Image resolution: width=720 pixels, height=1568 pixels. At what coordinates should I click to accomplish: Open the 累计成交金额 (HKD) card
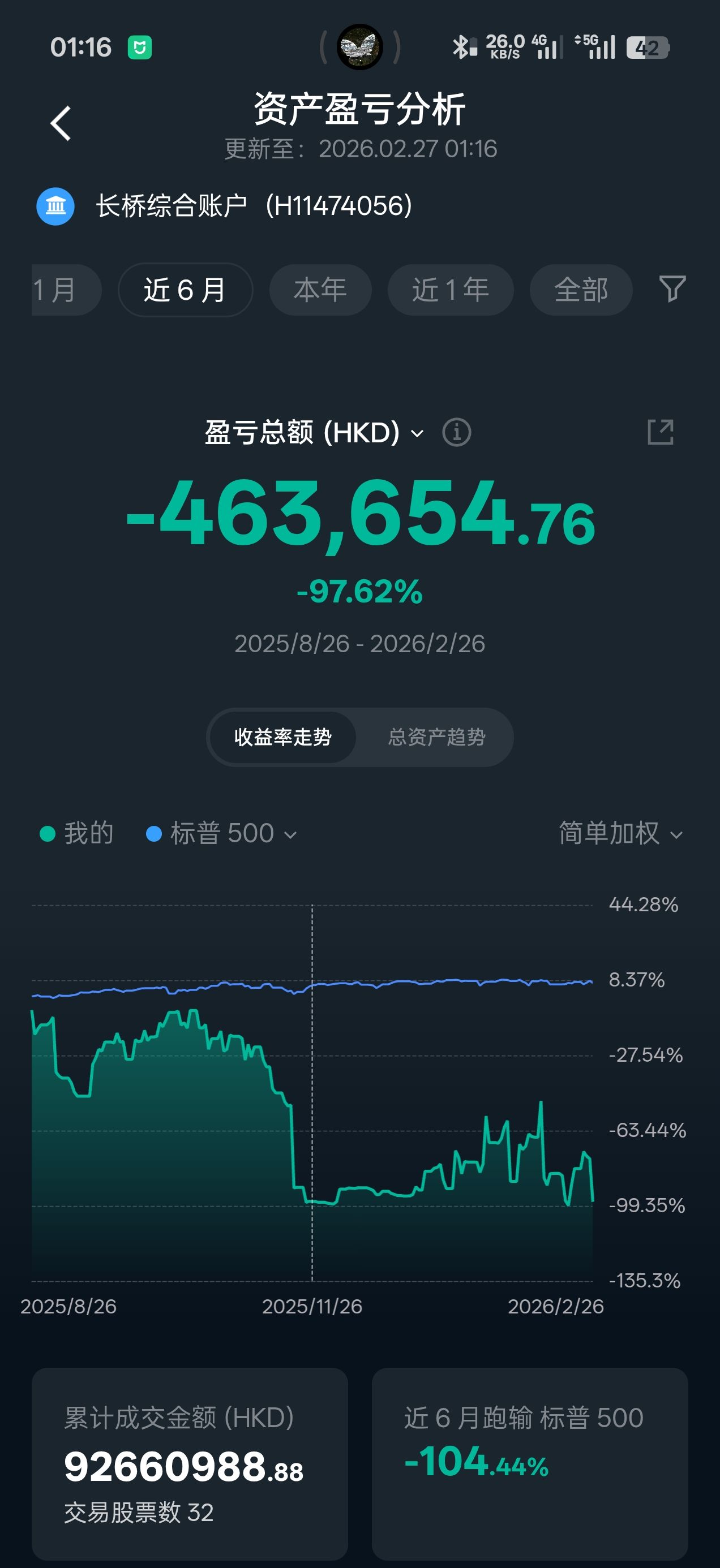[x=190, y=1464]
